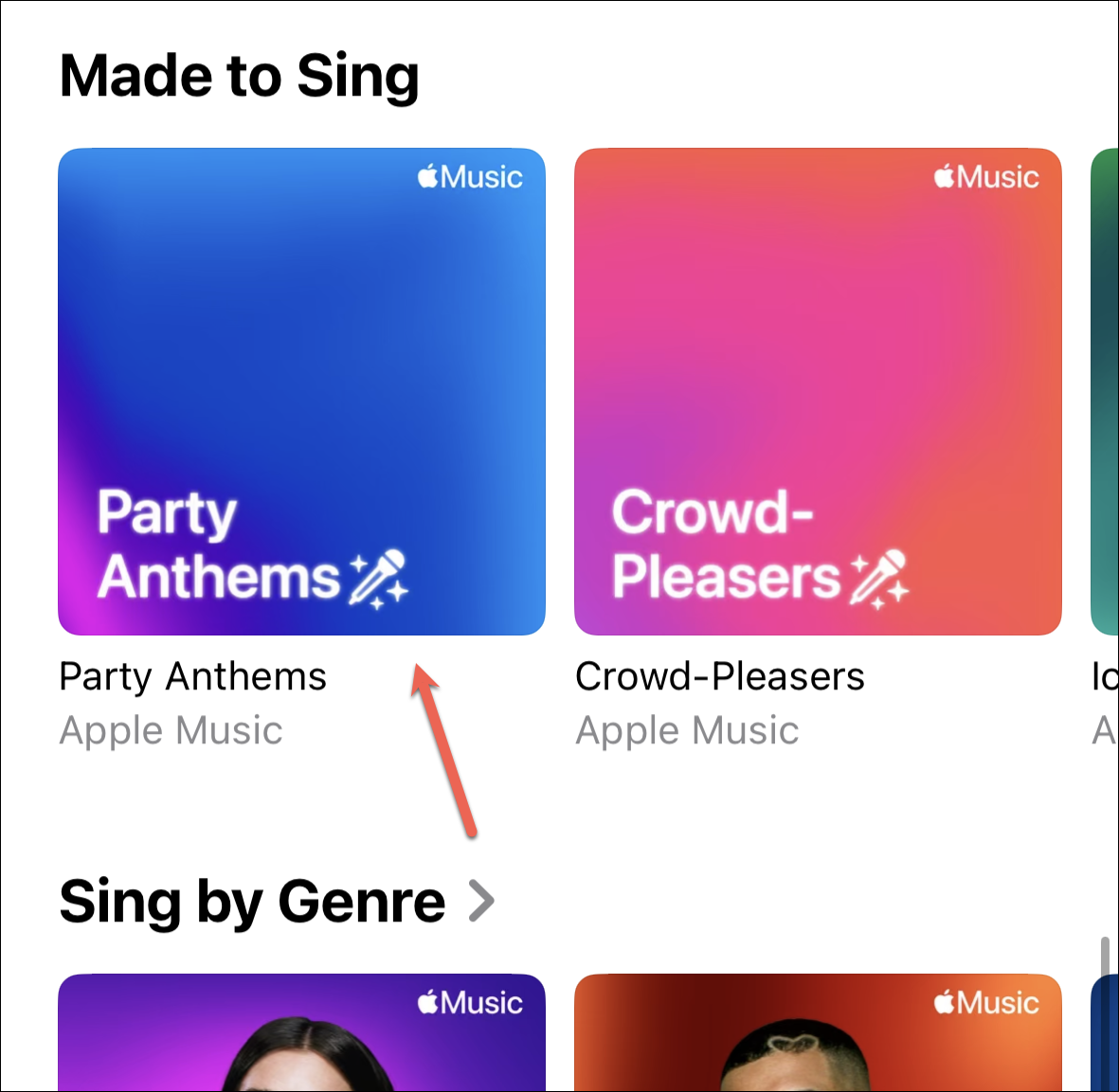Open the purple genre playlist under Sing by Genre
The width and height of the screenshot is (1119, 1092).
[x=301, y=1032]
